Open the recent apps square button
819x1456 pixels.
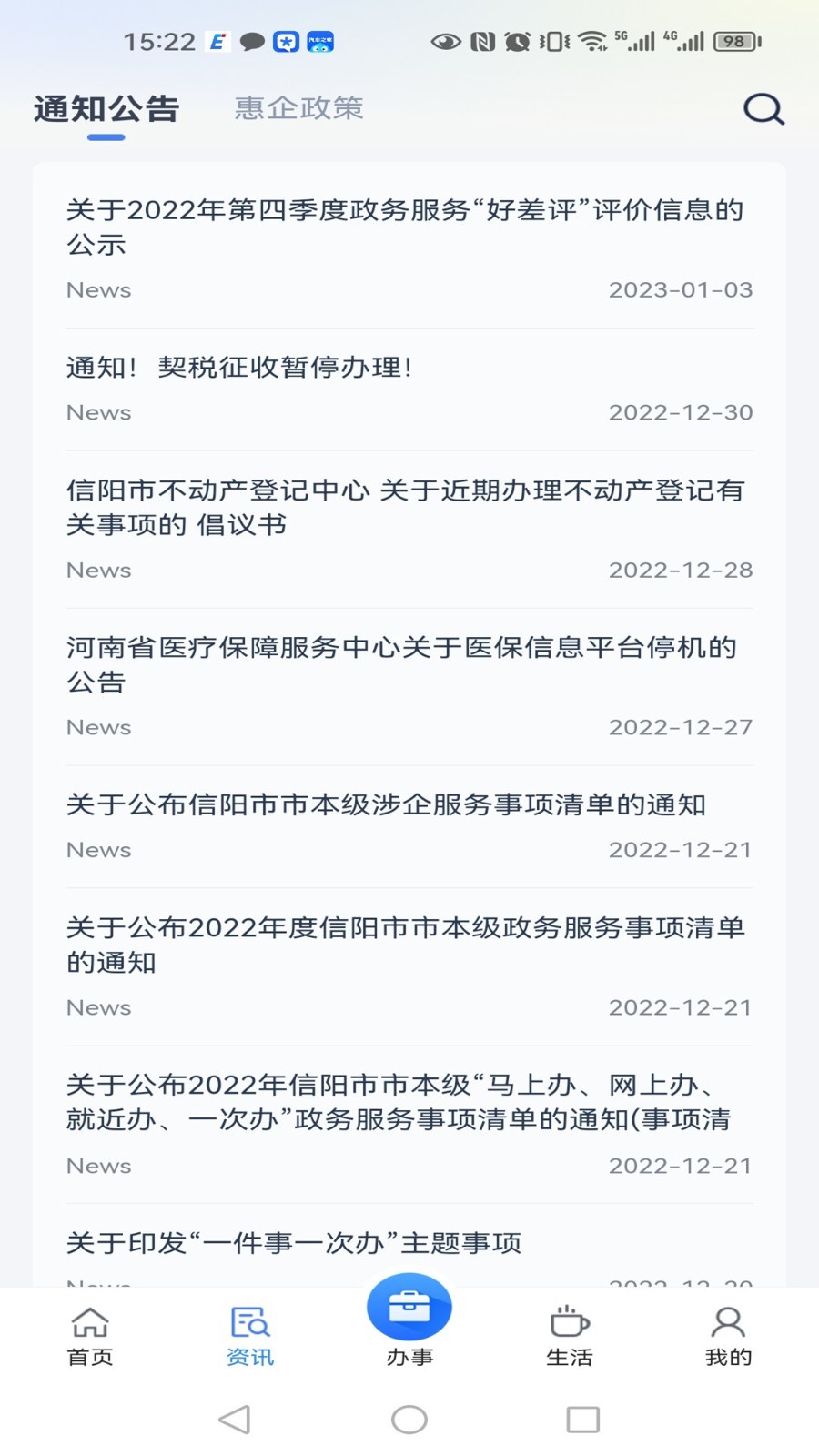pos(582,1419)
